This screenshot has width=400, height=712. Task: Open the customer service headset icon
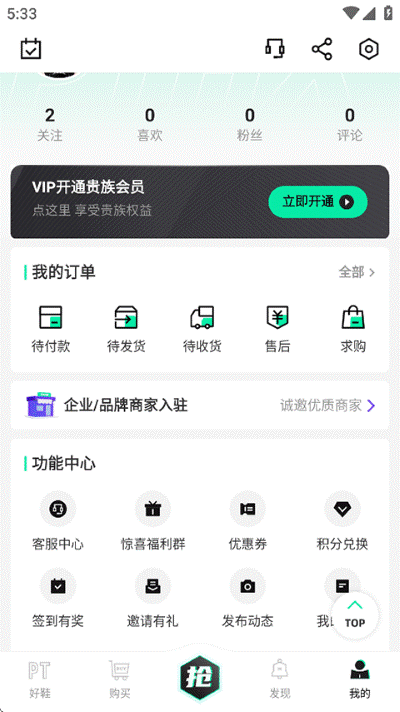pyautogui.click(x=275, y=49)
